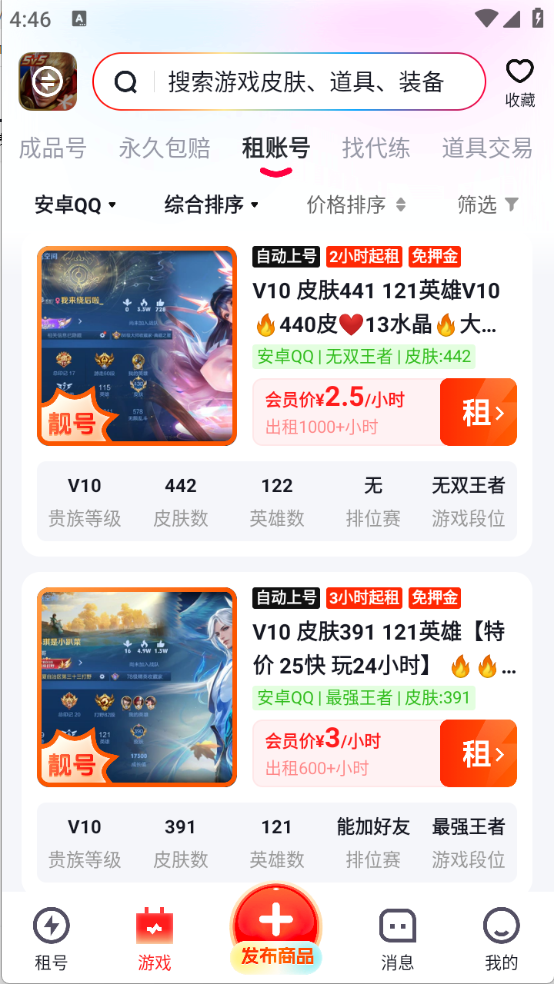The image size is (554, 984).
Task: Rent the ¥3 per hour account
Action: pos(479,753)
